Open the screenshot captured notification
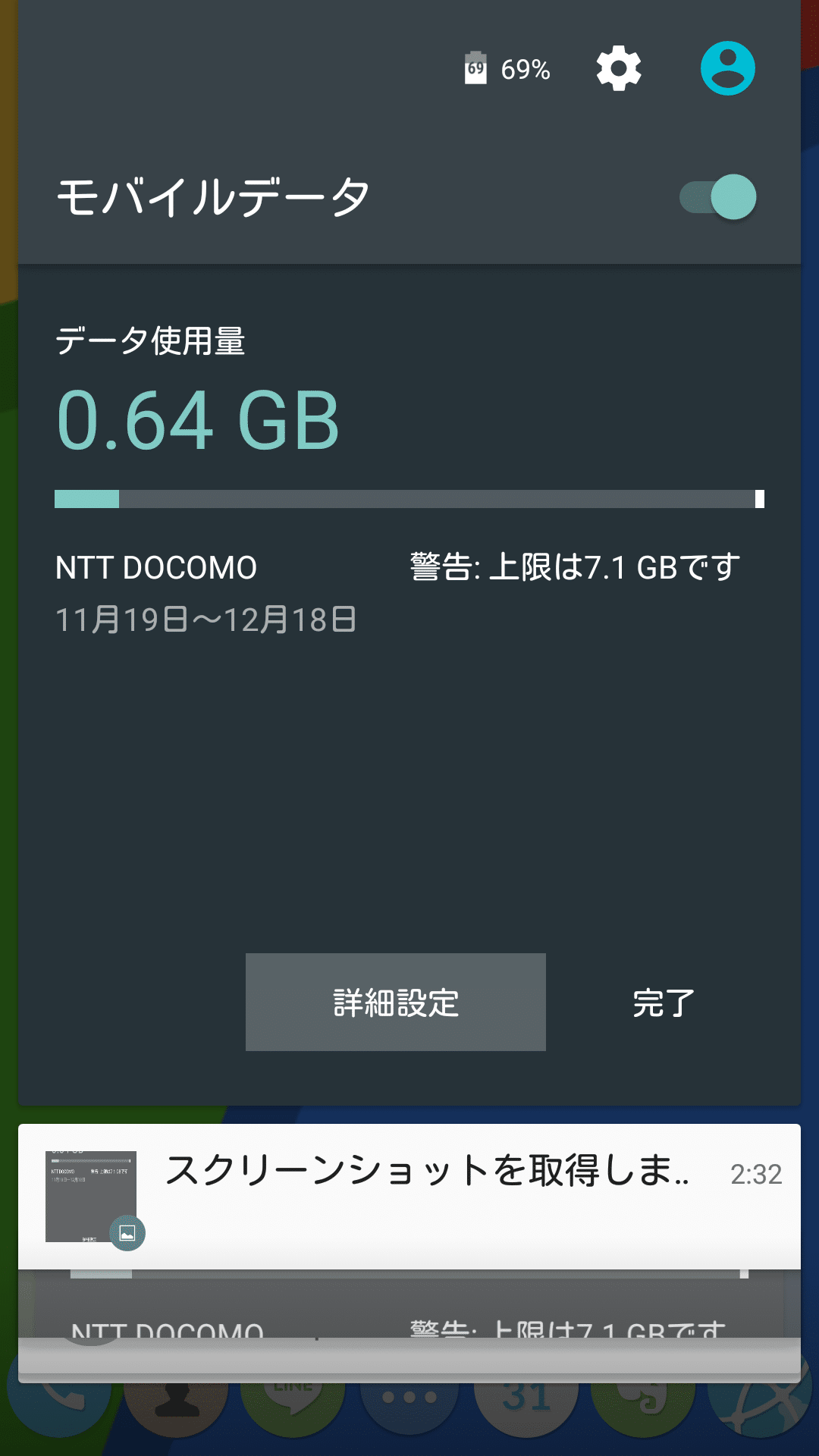The width and height of the screenshot is (819, 1456). point(409,1197)
